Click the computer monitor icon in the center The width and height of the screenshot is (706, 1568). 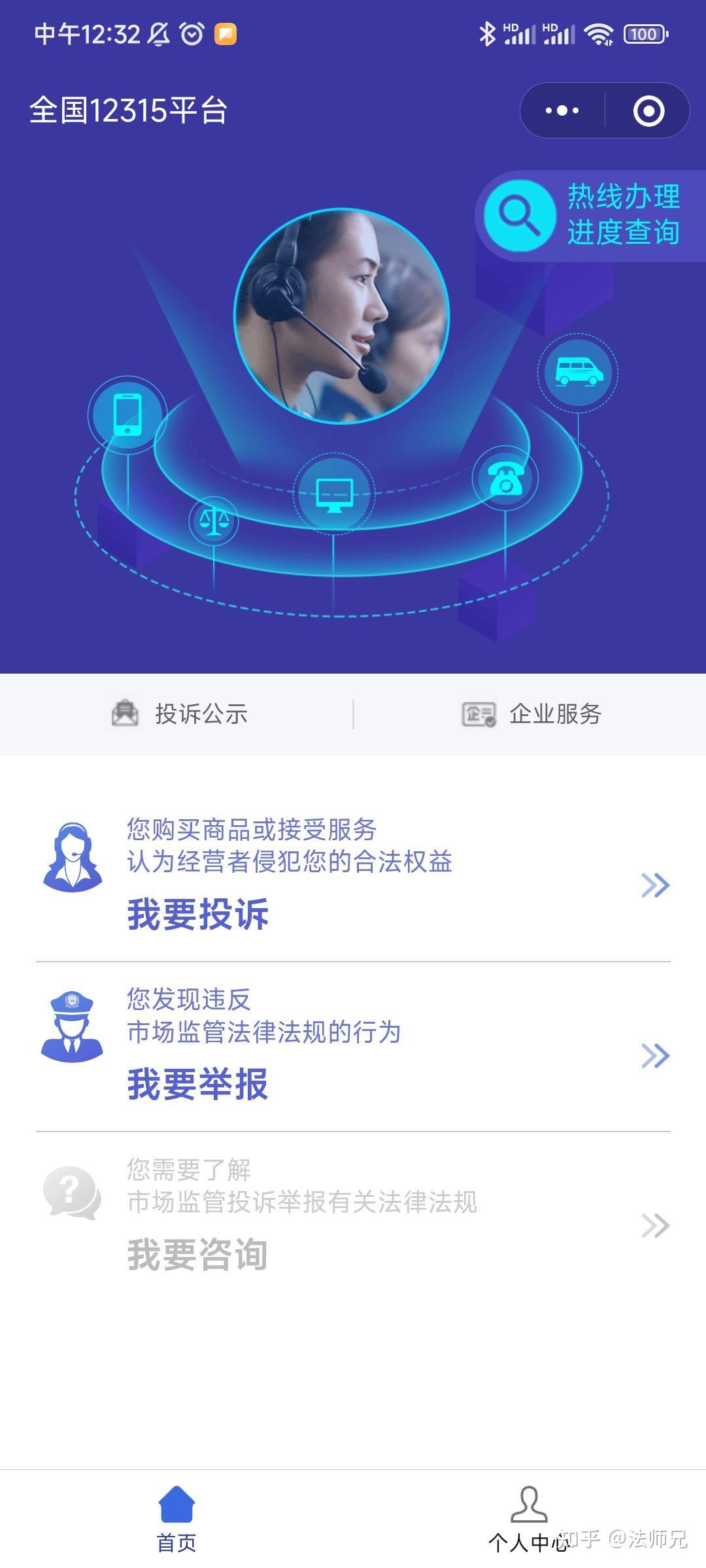tap(333, 493)
